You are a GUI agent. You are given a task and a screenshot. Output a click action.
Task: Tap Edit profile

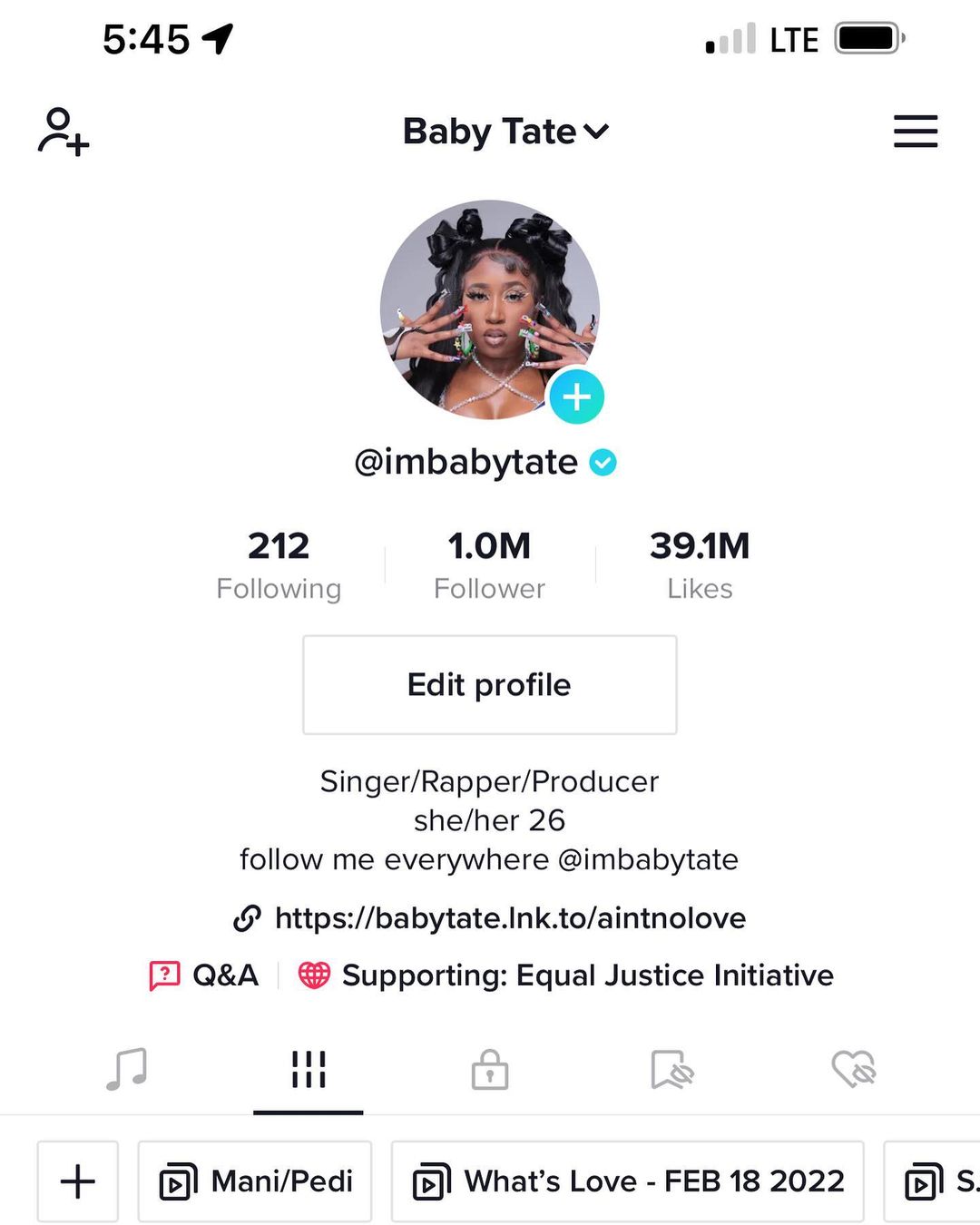pos(489,684)
